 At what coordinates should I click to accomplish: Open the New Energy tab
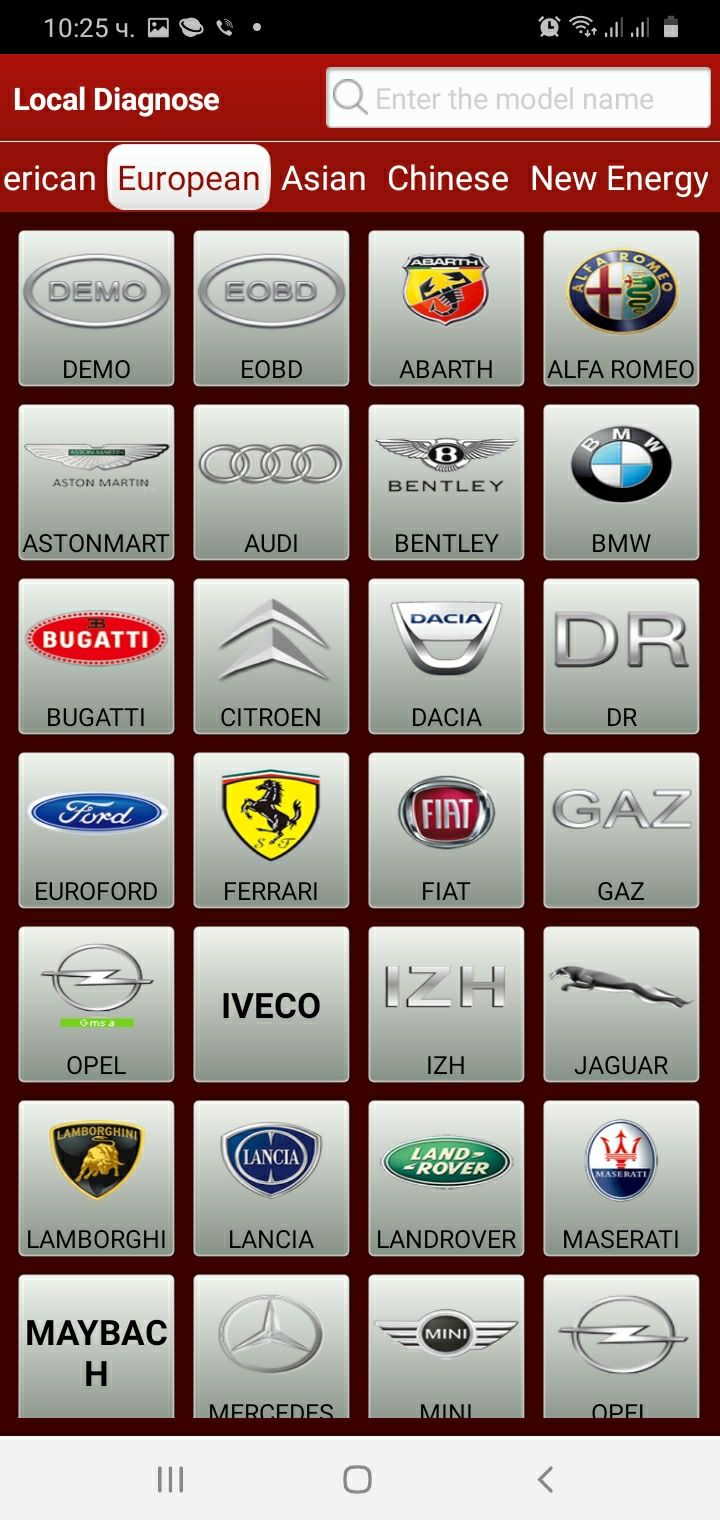pyautogui.click(x=619, y=178)
